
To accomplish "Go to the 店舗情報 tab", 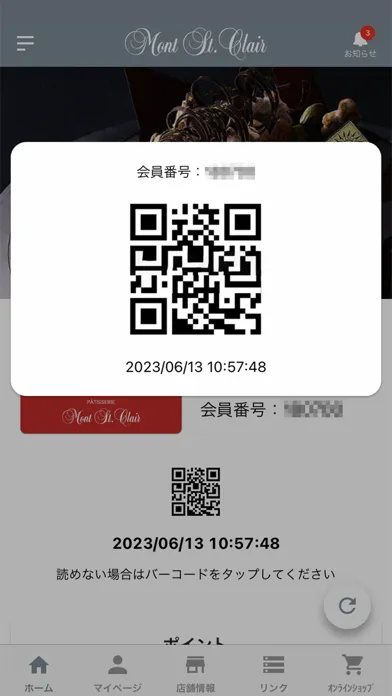I will click(x=196, y=673).
